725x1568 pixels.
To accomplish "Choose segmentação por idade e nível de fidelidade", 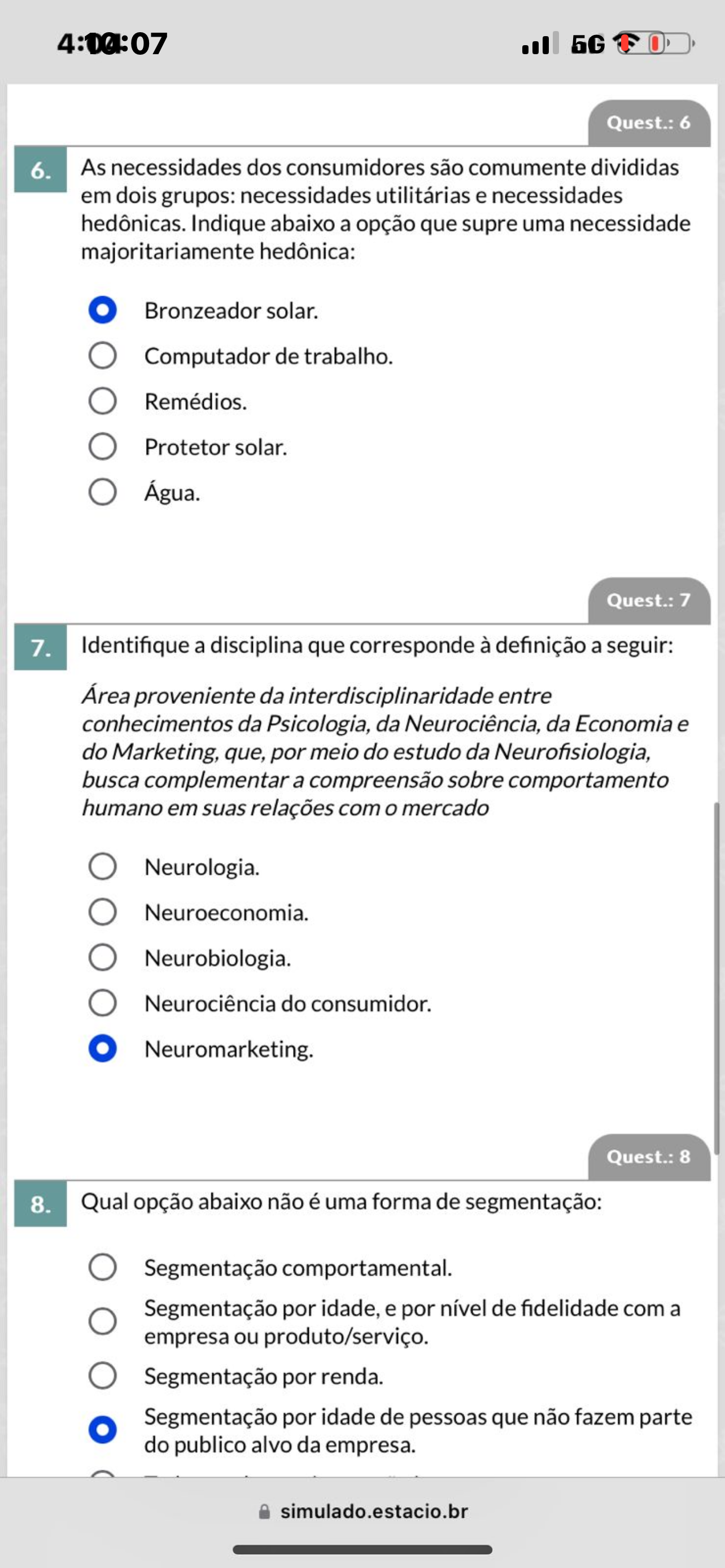I will 102,1321.
